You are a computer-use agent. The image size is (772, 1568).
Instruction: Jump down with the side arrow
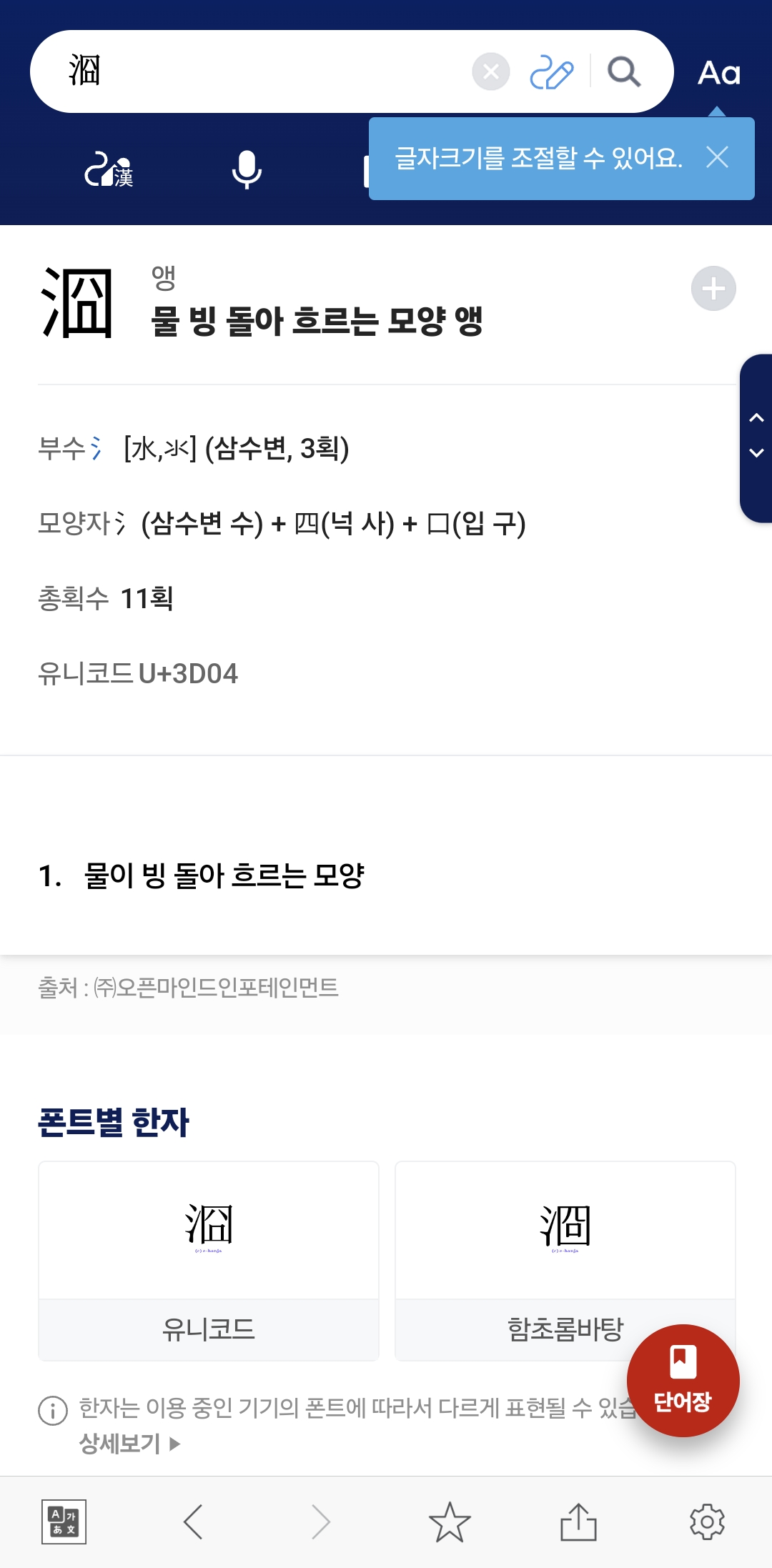coord(756,453)
